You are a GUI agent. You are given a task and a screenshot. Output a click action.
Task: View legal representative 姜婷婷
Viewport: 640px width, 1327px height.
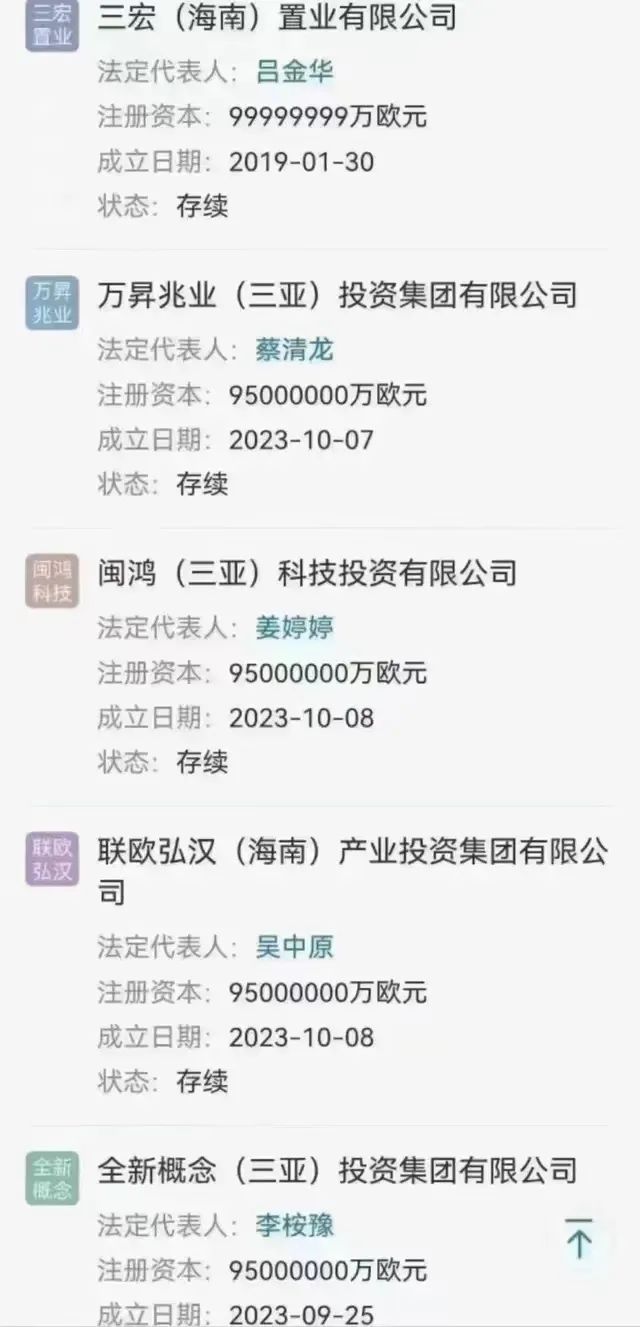pos(295,628)
